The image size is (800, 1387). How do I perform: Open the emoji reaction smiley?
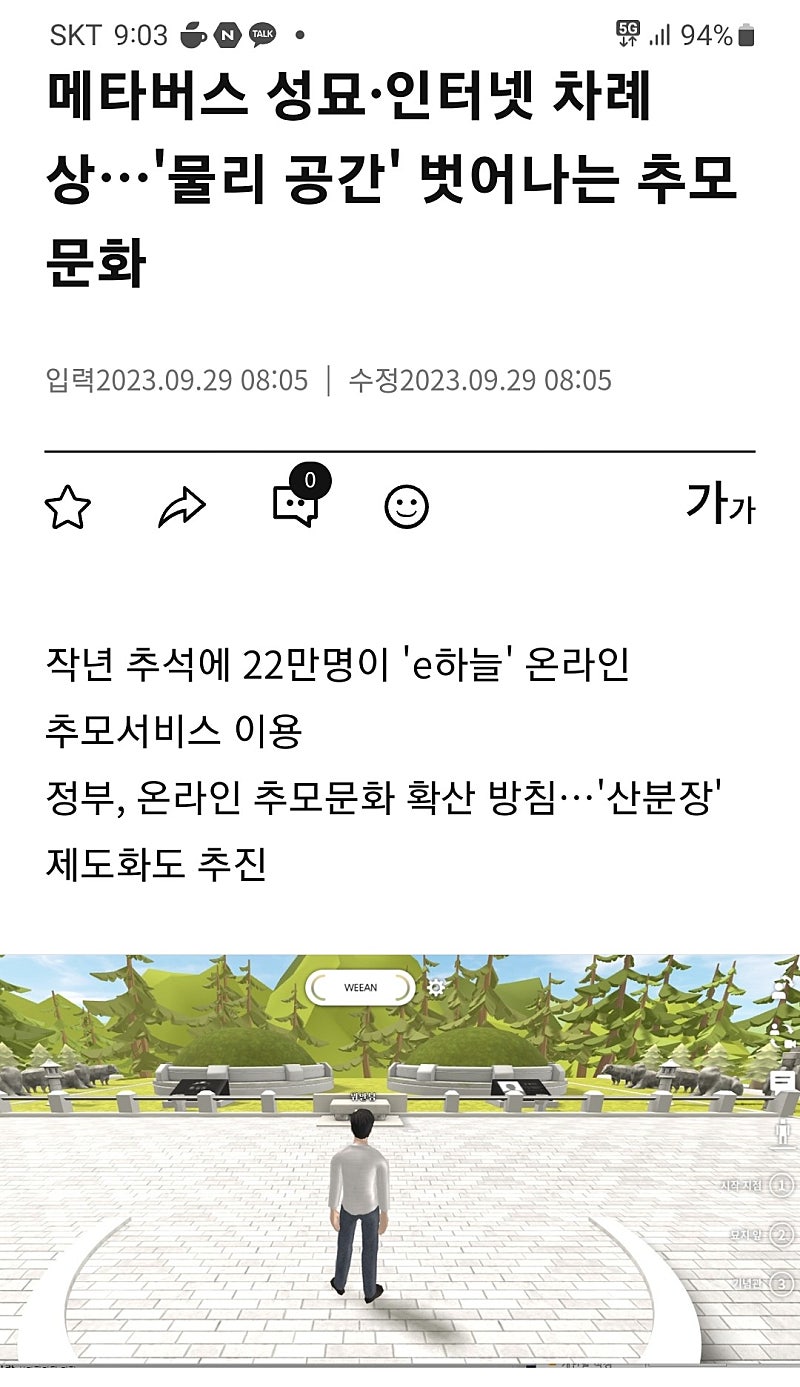click(407, 508)
